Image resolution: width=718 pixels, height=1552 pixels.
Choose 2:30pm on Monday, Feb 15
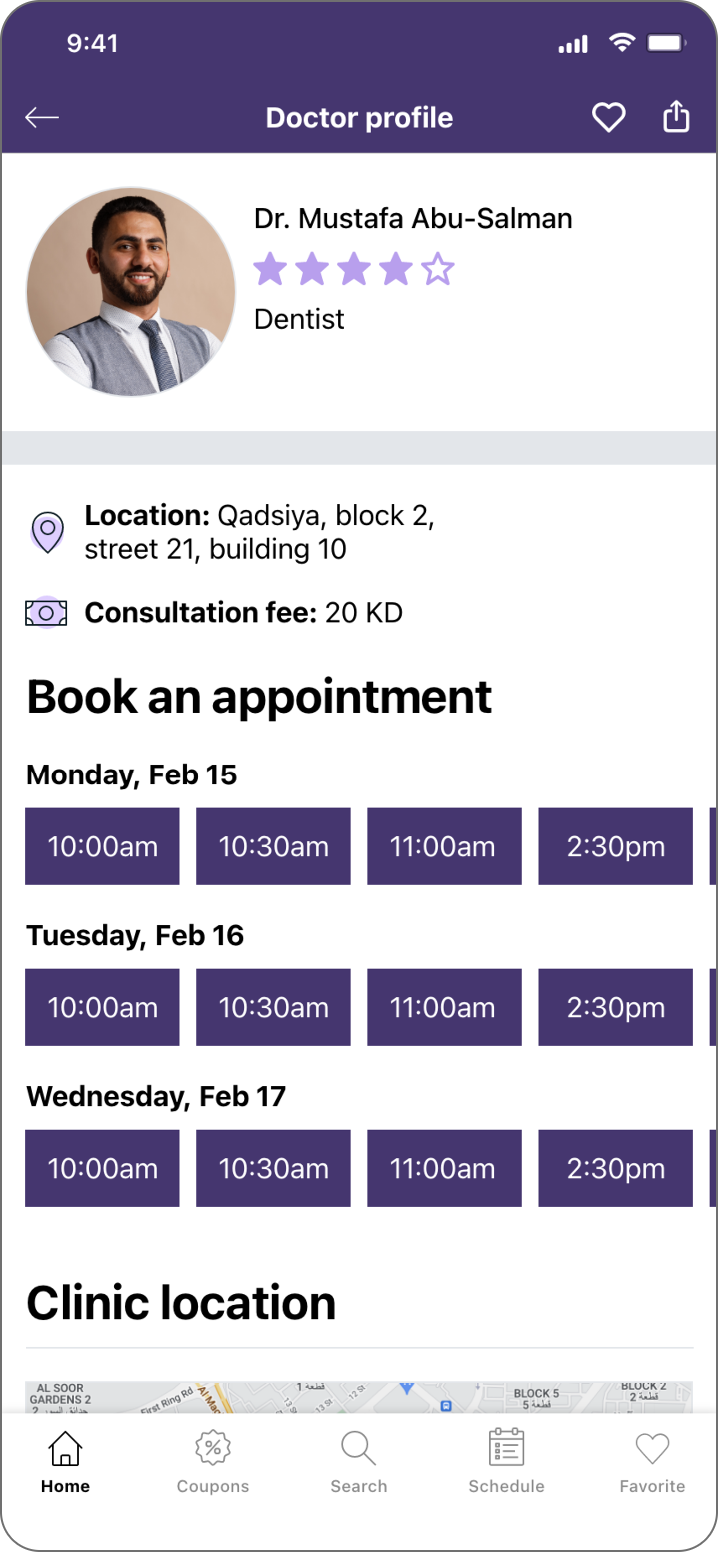(x=615, y=846)
